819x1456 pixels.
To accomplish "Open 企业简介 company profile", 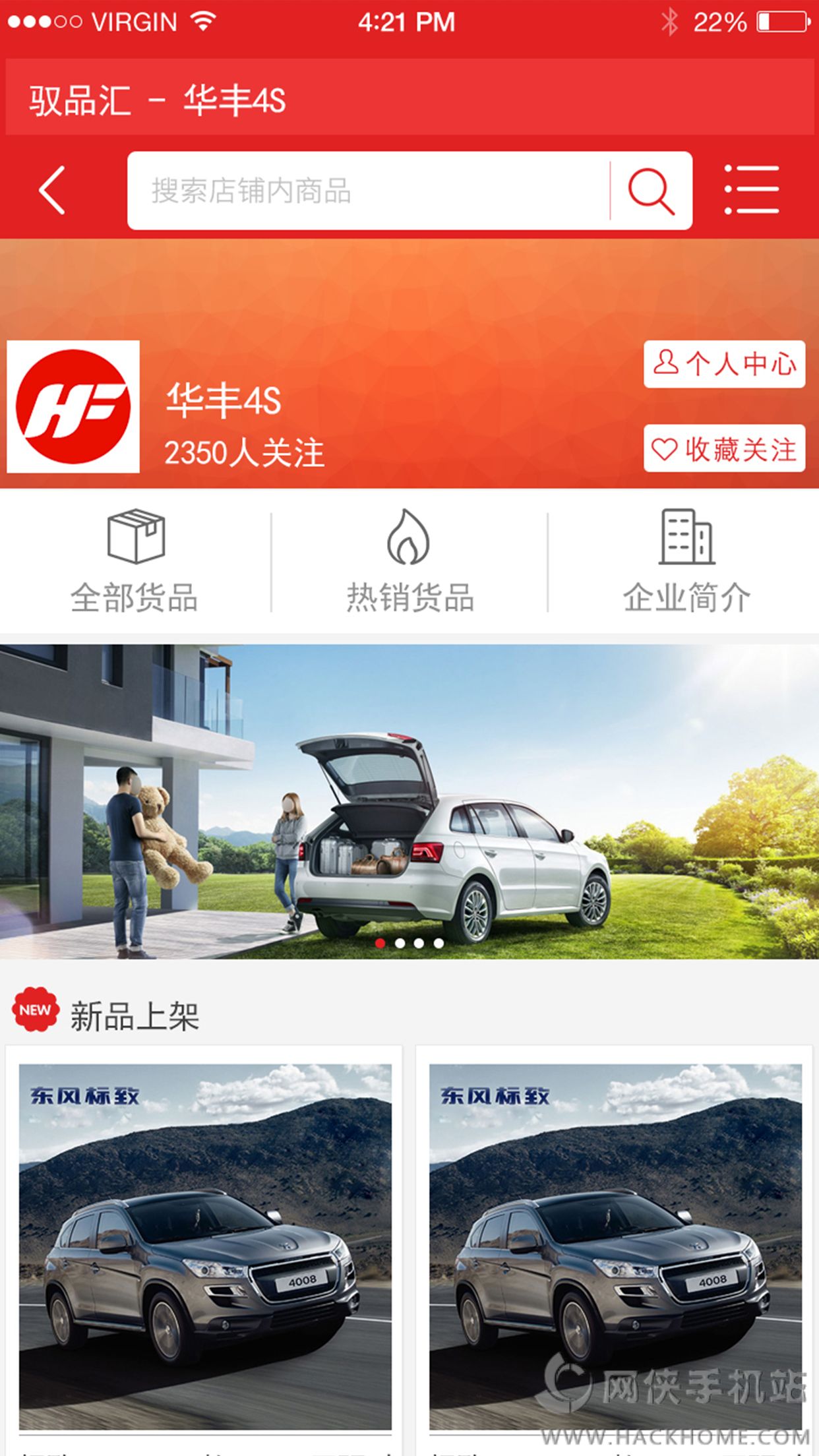I will coord(686,561).
